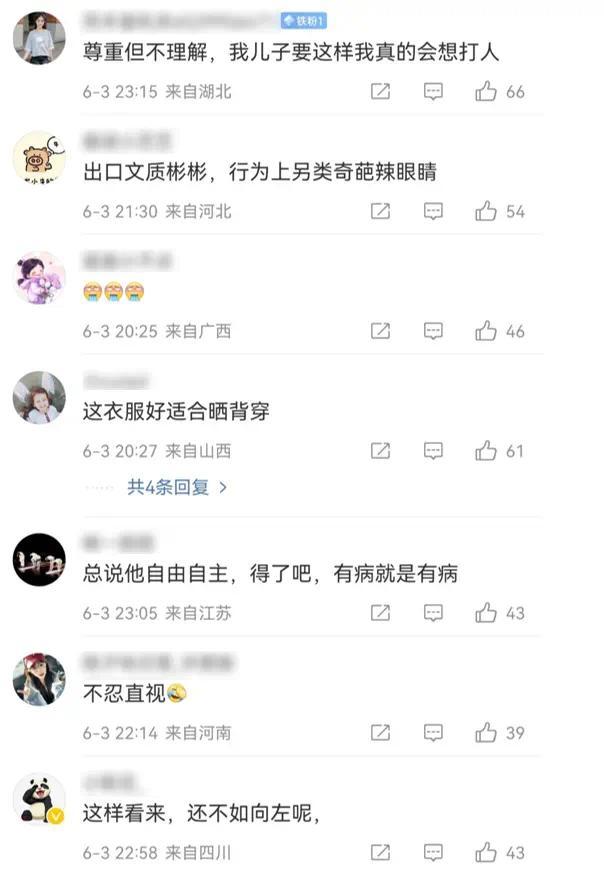Expand the 共4条回复 replies
Viewport: 604px width, 879px height.
coord(177,487)
